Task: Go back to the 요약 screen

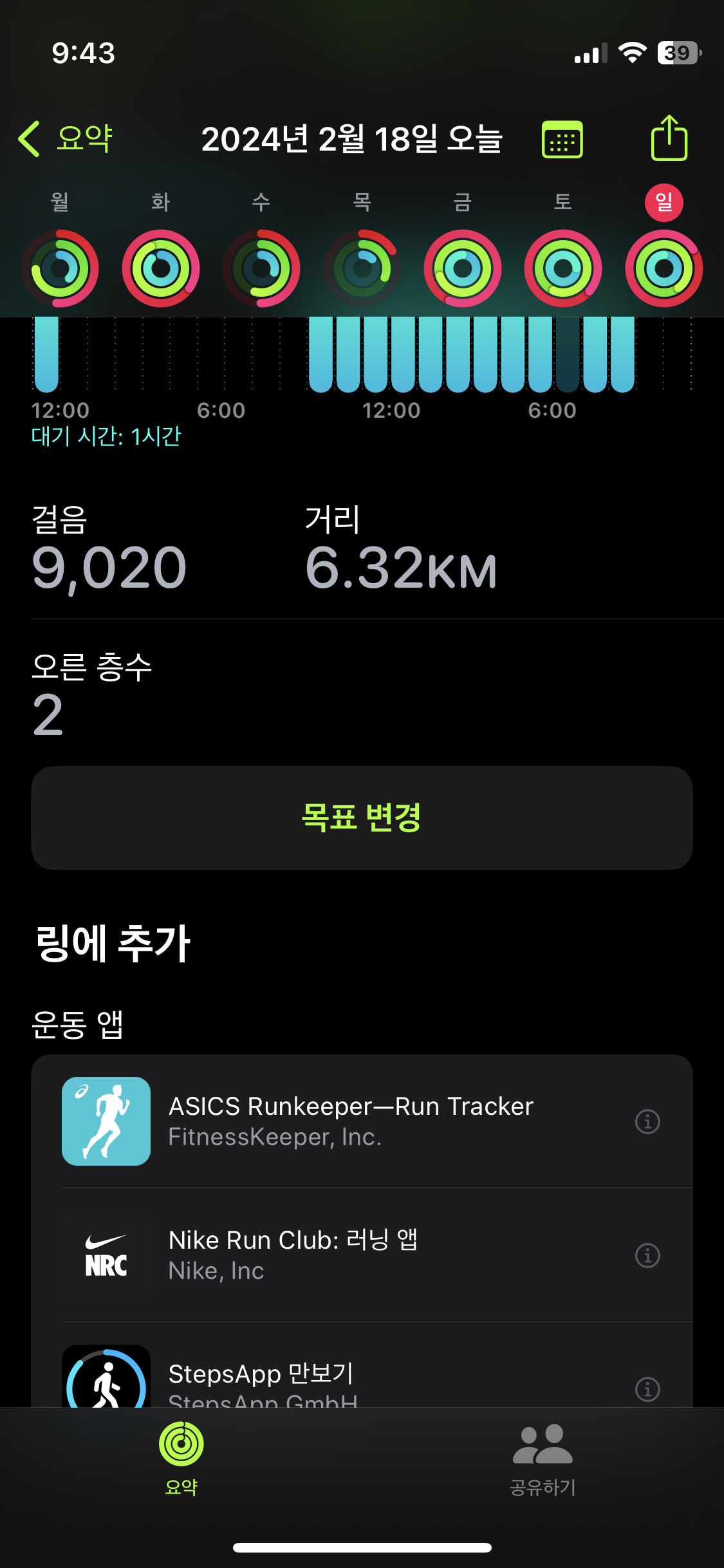Action: pyautogui.click(x=66, y=138)
